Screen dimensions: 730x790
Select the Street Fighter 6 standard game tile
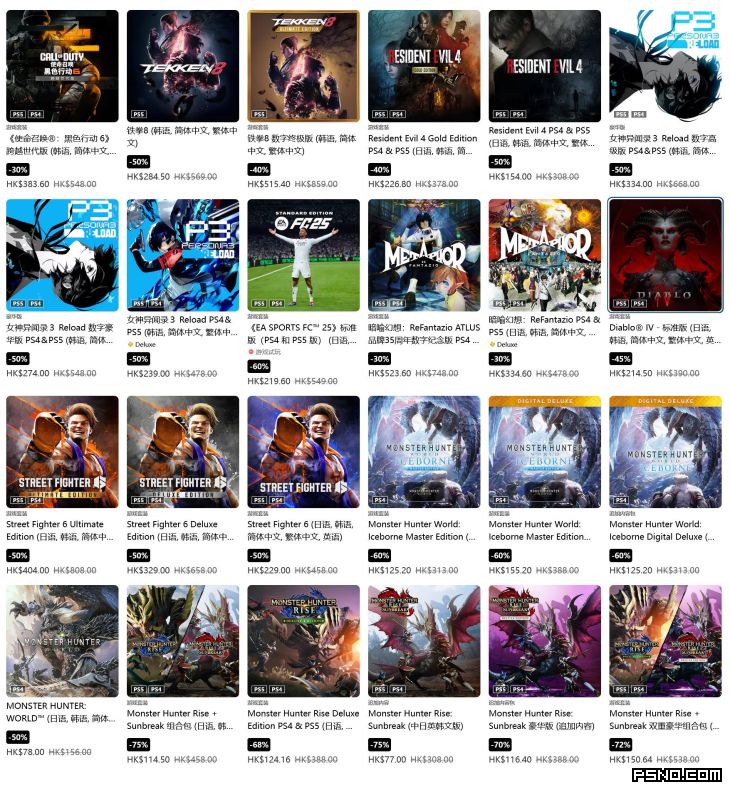[x=303, y=451]
